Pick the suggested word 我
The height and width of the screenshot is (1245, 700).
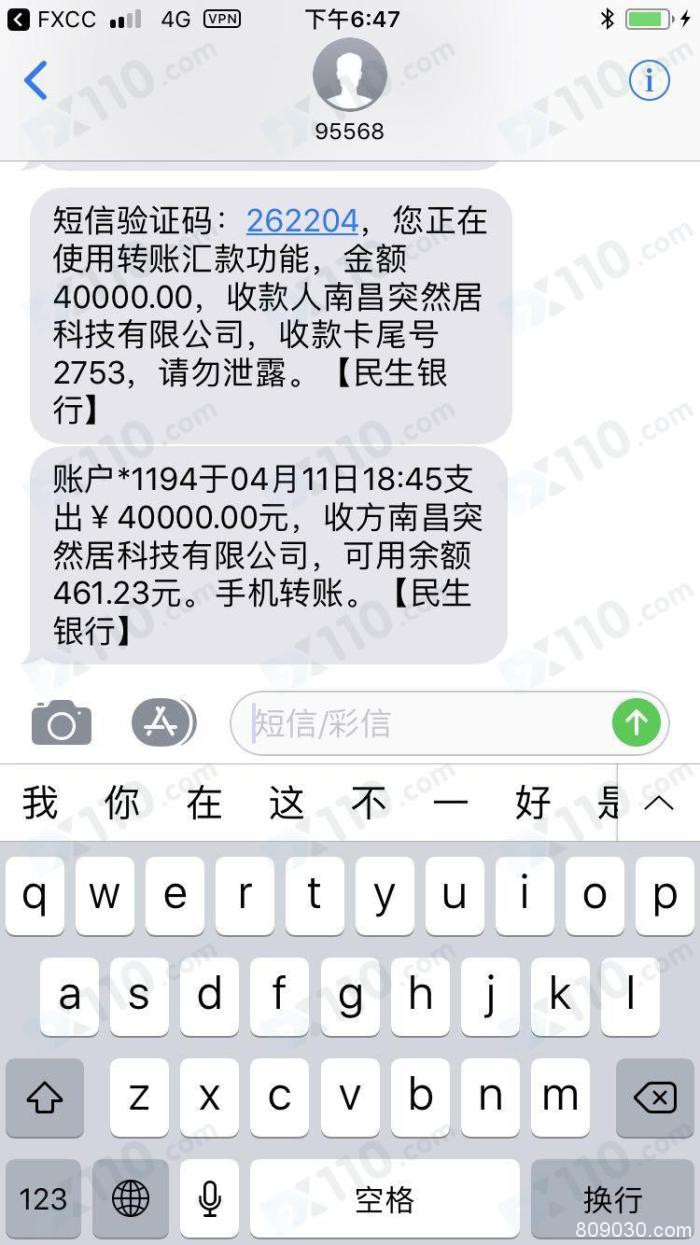pos(41,803)
